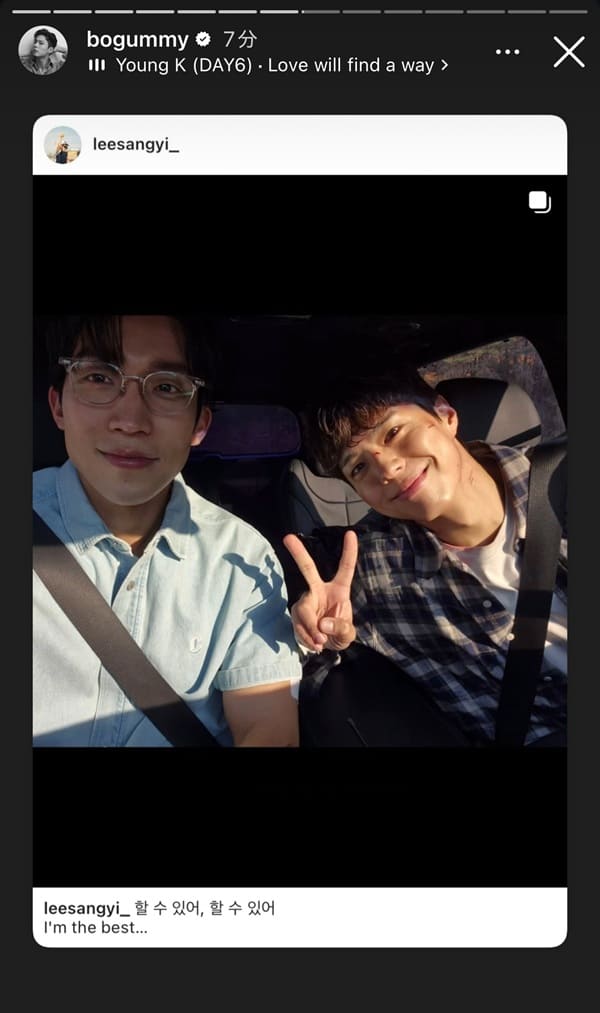Open bogummy's profile picture

click(43, 50)
